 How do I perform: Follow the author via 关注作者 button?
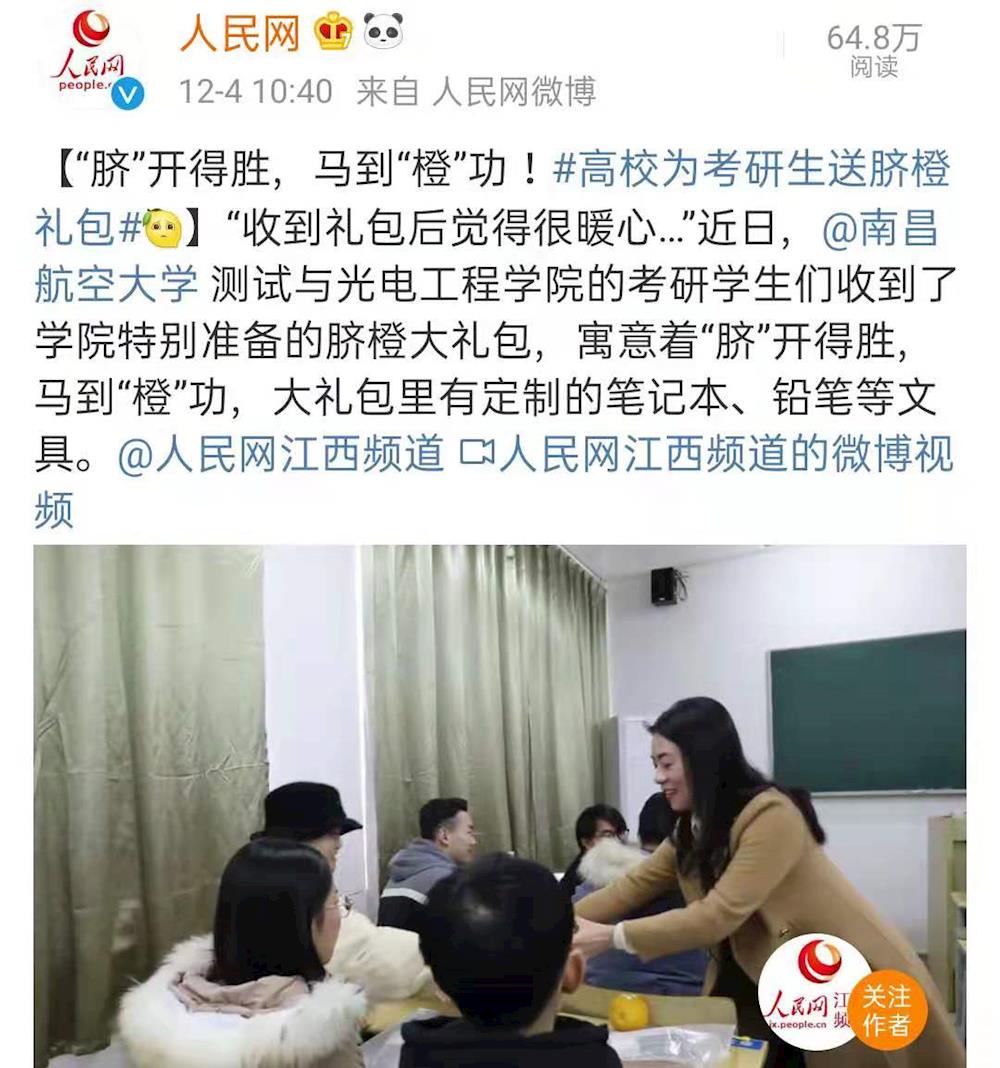coord(887,1010)
